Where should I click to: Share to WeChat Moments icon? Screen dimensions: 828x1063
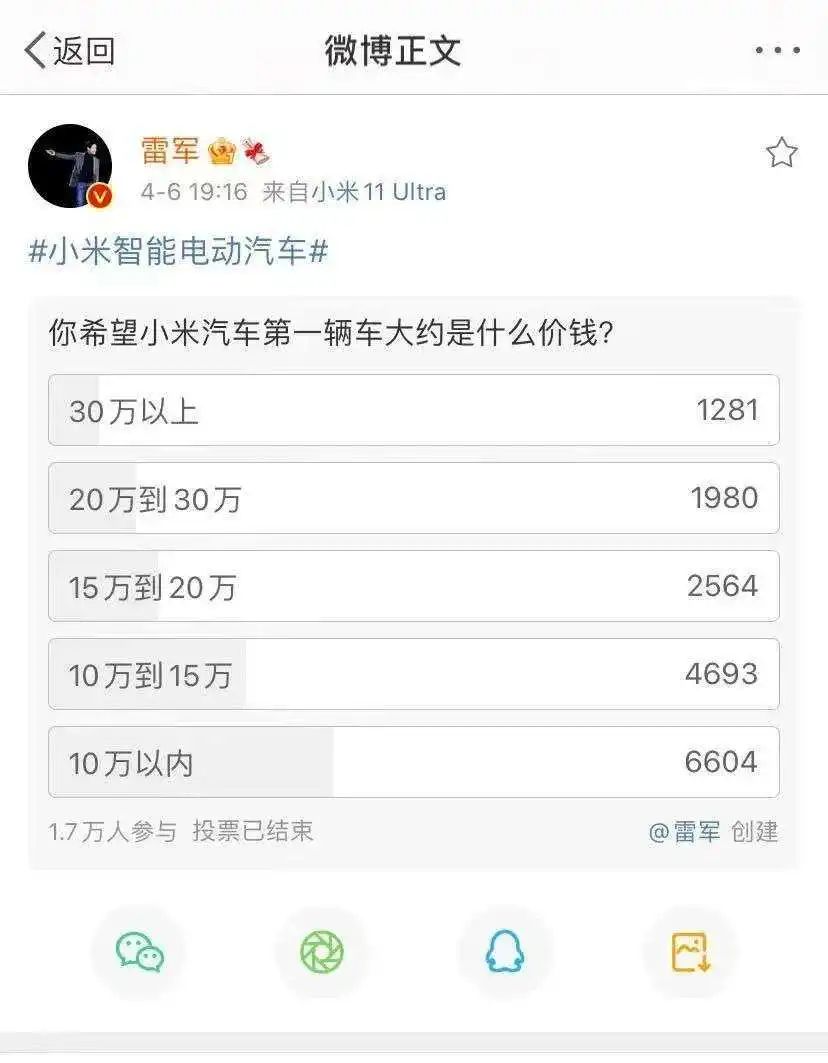322,952
